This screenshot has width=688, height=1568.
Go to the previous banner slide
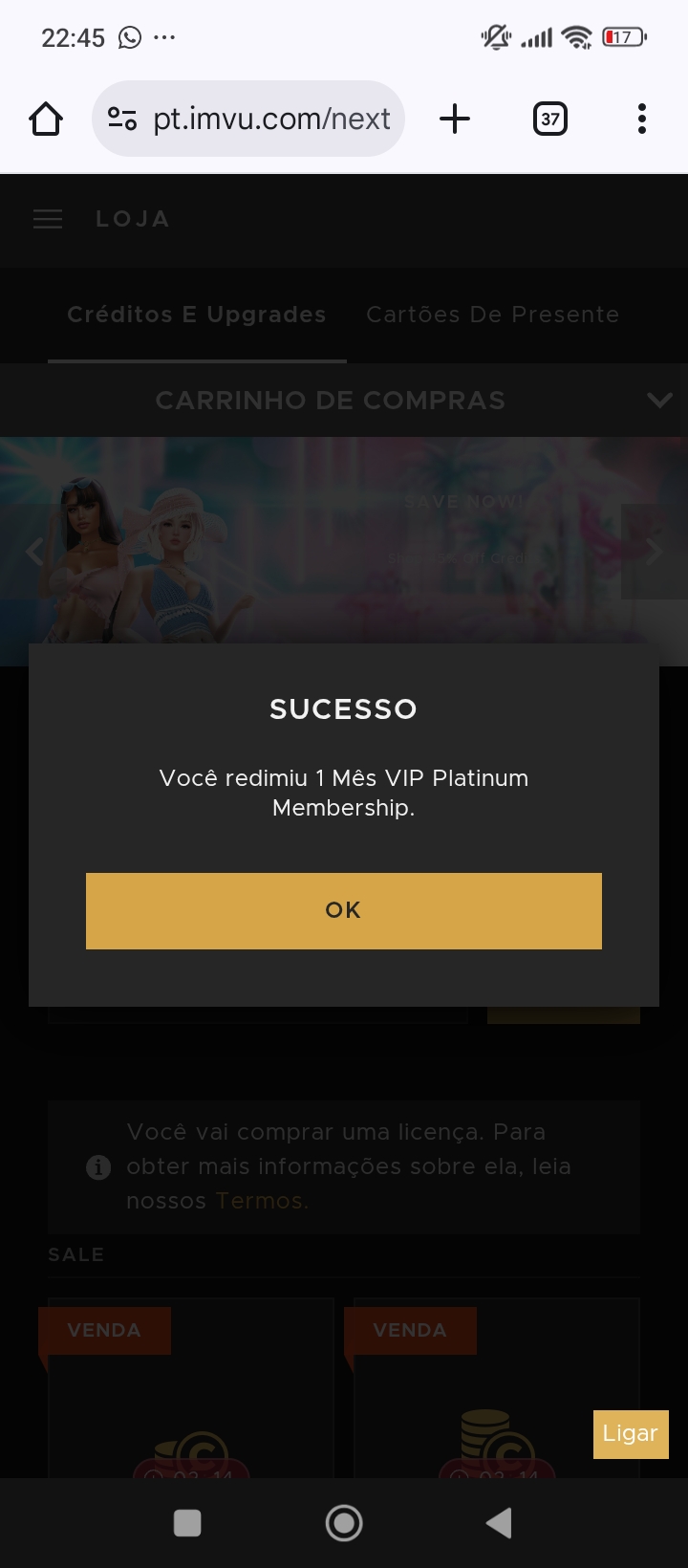click(x=33, y=552)
